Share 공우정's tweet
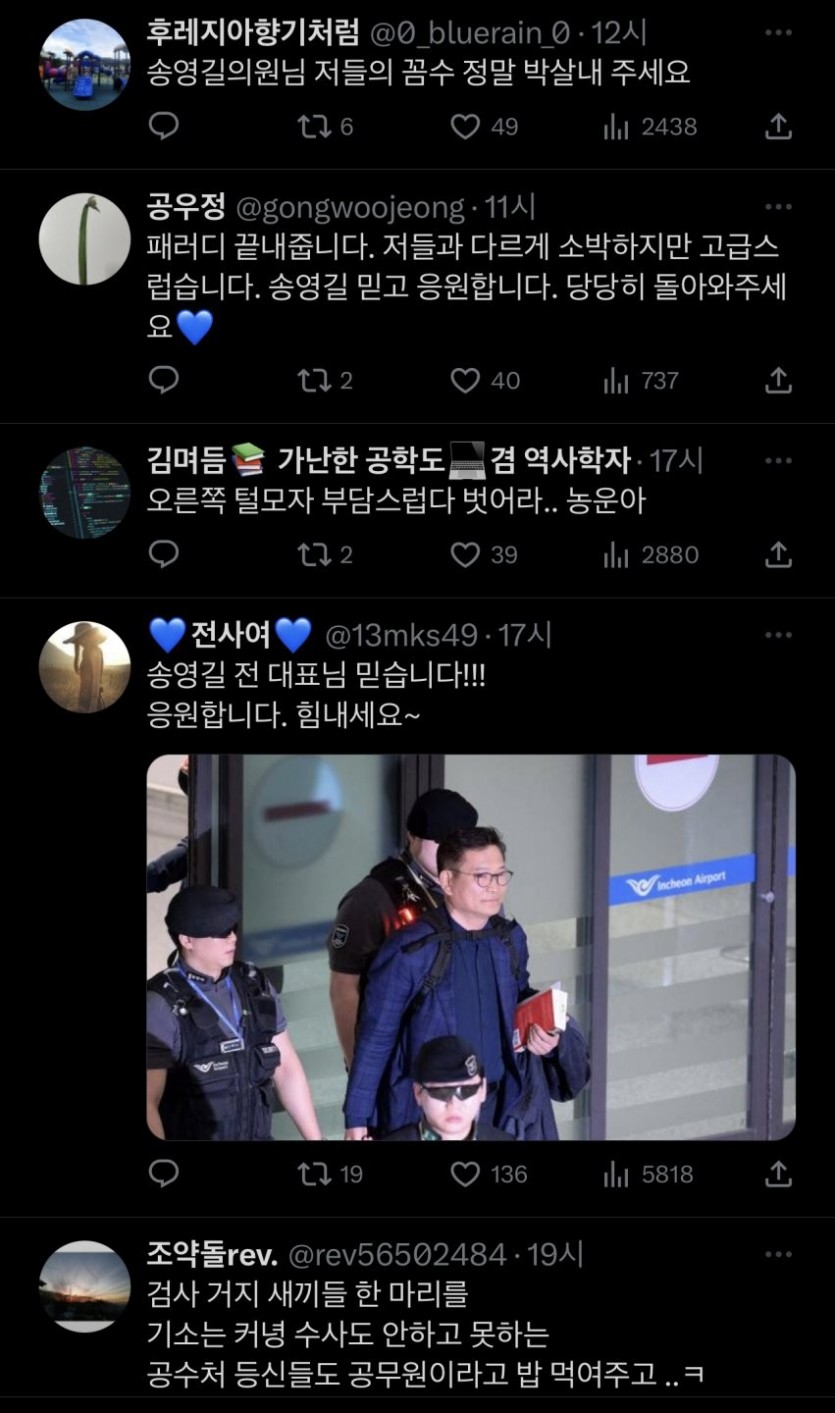Image resolution: width=835 pixels, height=1413 pixels. [778, 381]
